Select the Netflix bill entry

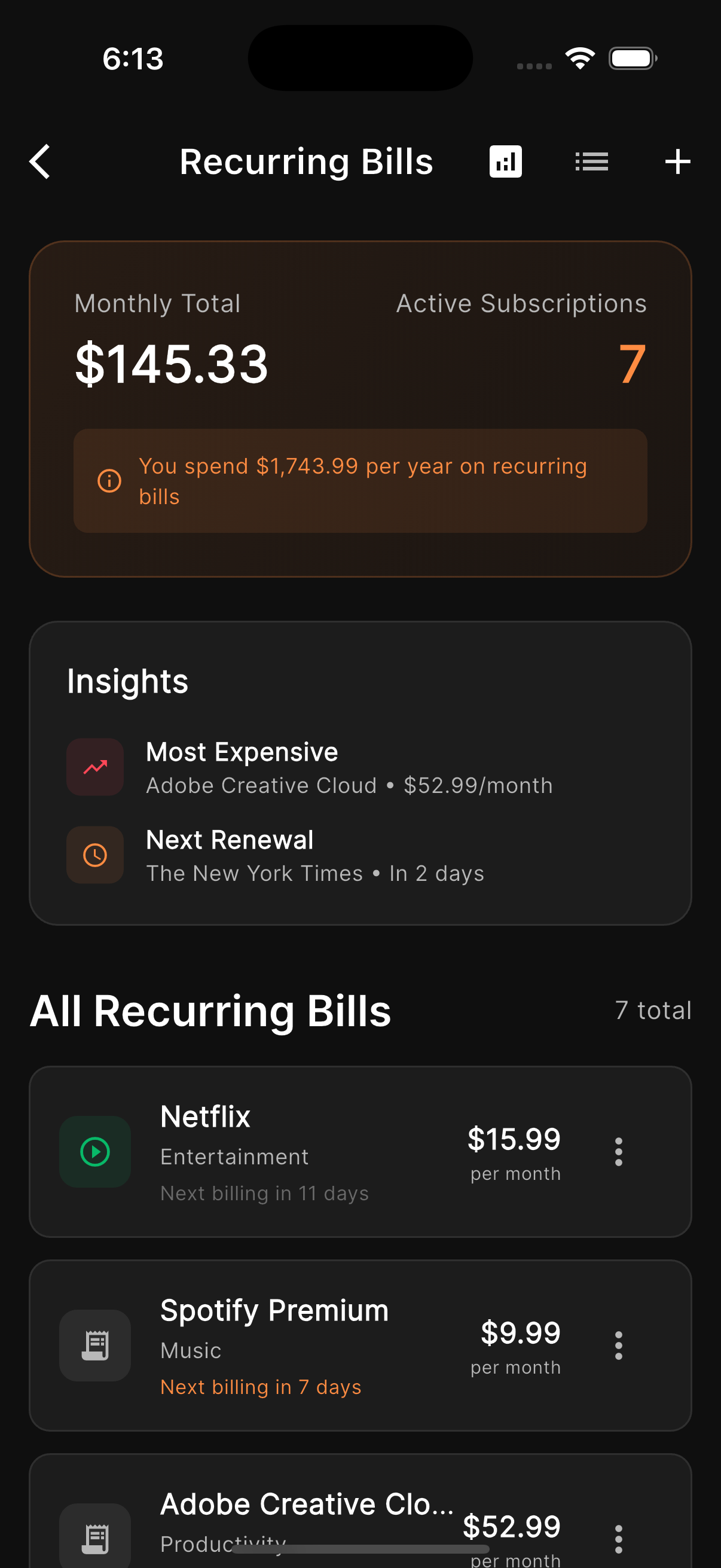360,1152
